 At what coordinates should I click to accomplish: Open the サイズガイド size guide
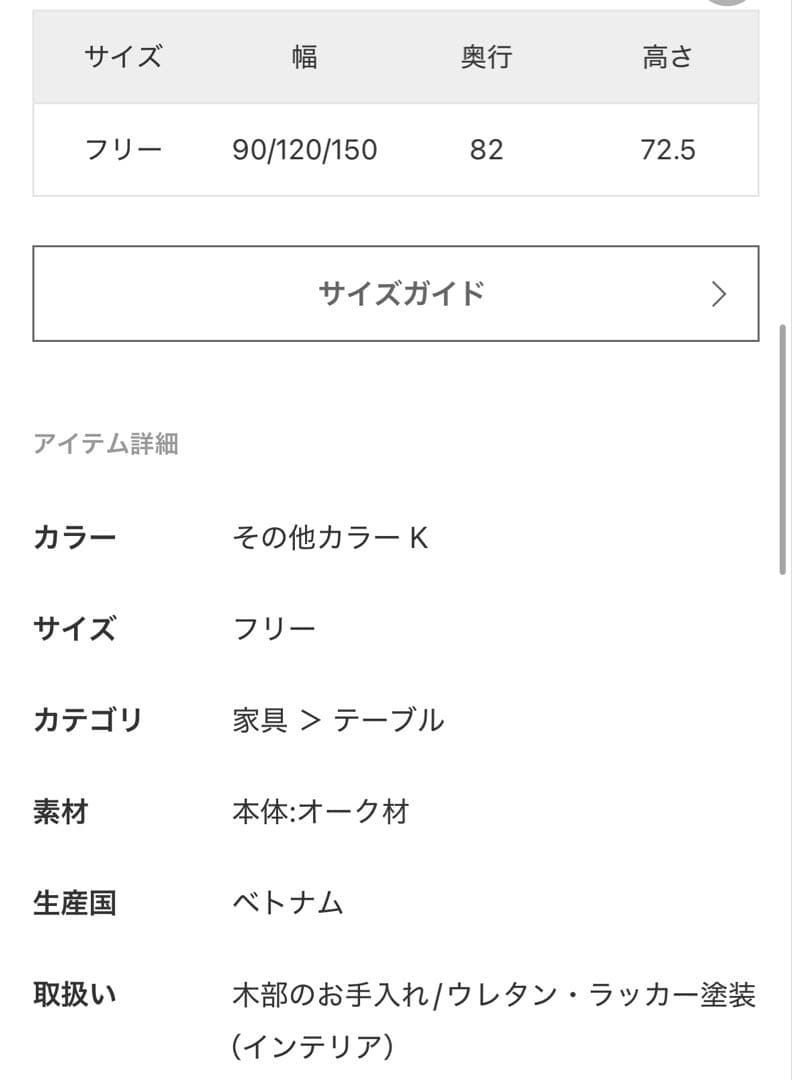(396, 292)
